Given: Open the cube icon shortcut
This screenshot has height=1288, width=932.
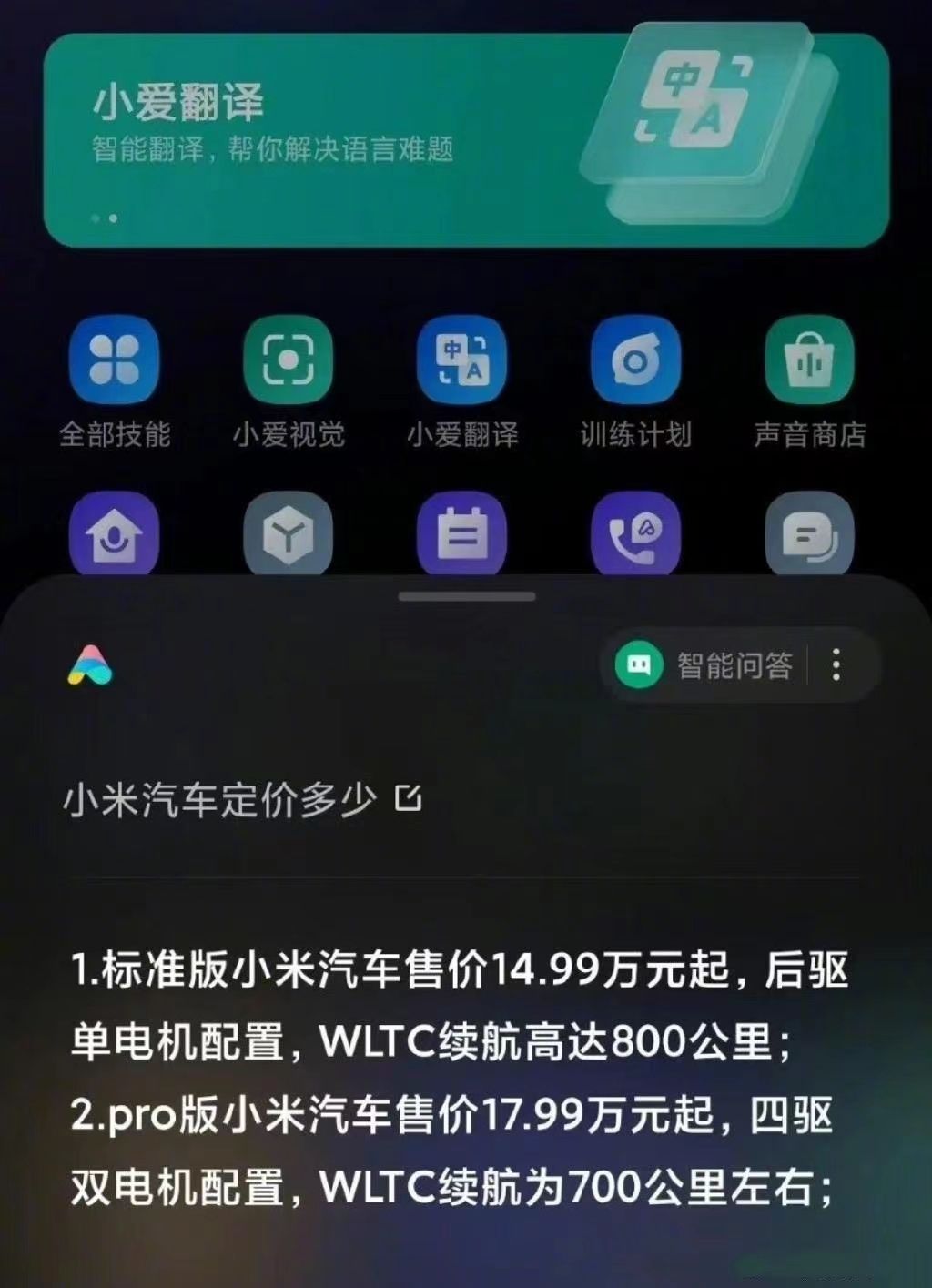Looking at the screenshot, I should tap(289, 535).
